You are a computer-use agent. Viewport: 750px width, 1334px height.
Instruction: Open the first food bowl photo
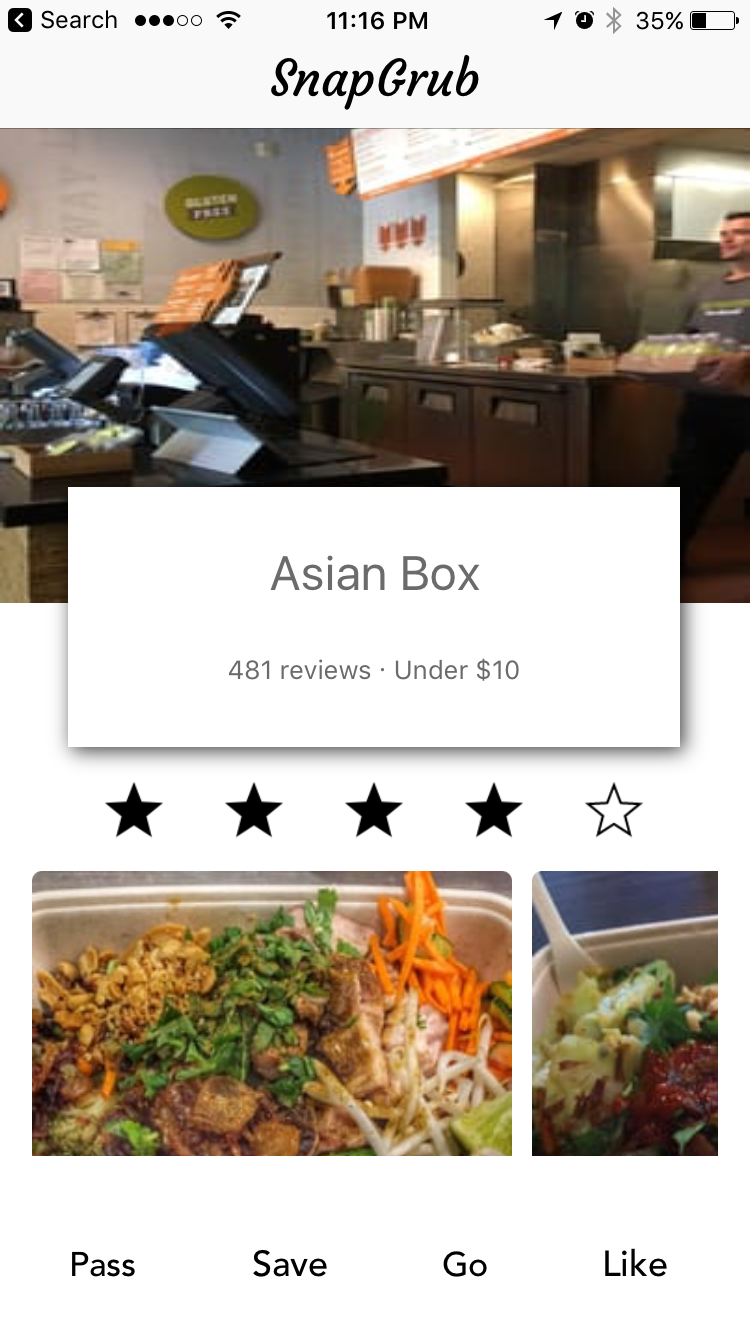[271, 1012]
